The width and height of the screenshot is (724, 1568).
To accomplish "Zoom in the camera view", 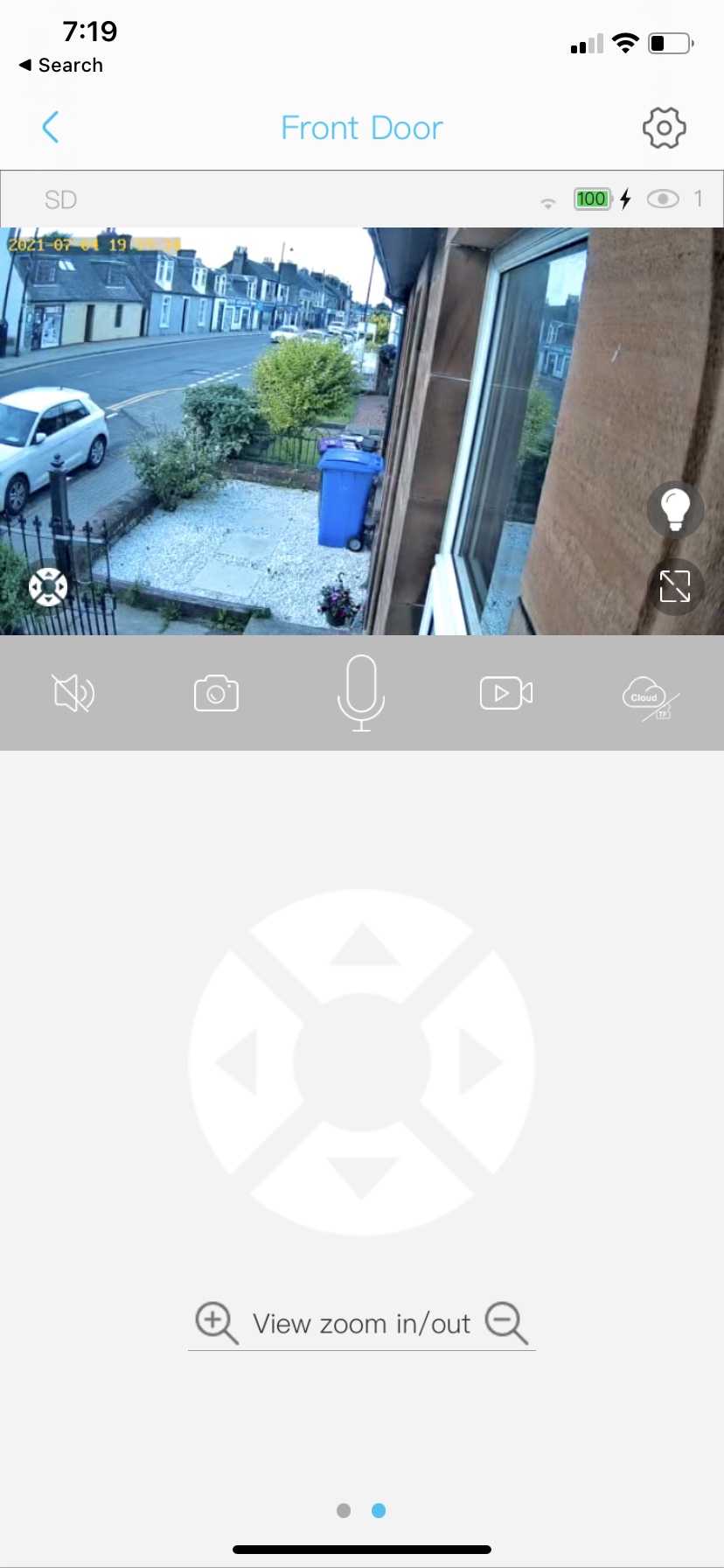I will pyautogui.click(x=216, y=1322).
